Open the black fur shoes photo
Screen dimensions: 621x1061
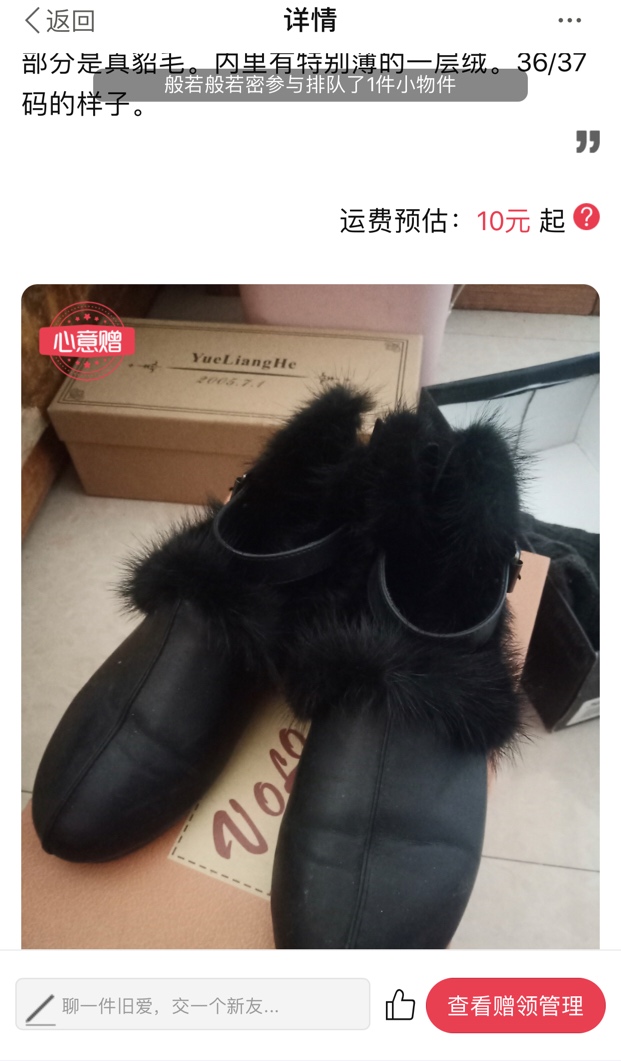[x=310, y=616]
